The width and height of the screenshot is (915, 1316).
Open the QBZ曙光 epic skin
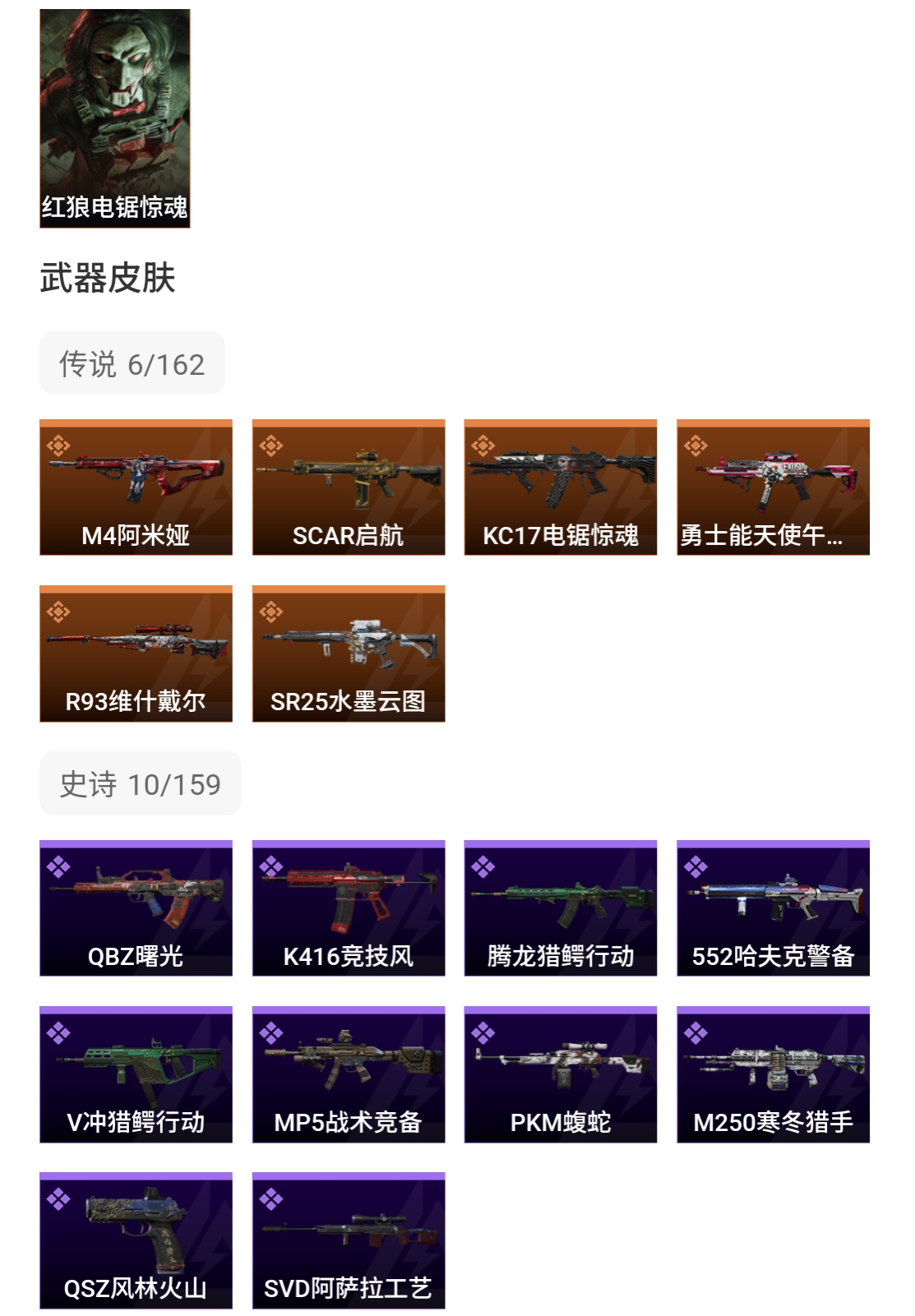(x=136, y=908)
